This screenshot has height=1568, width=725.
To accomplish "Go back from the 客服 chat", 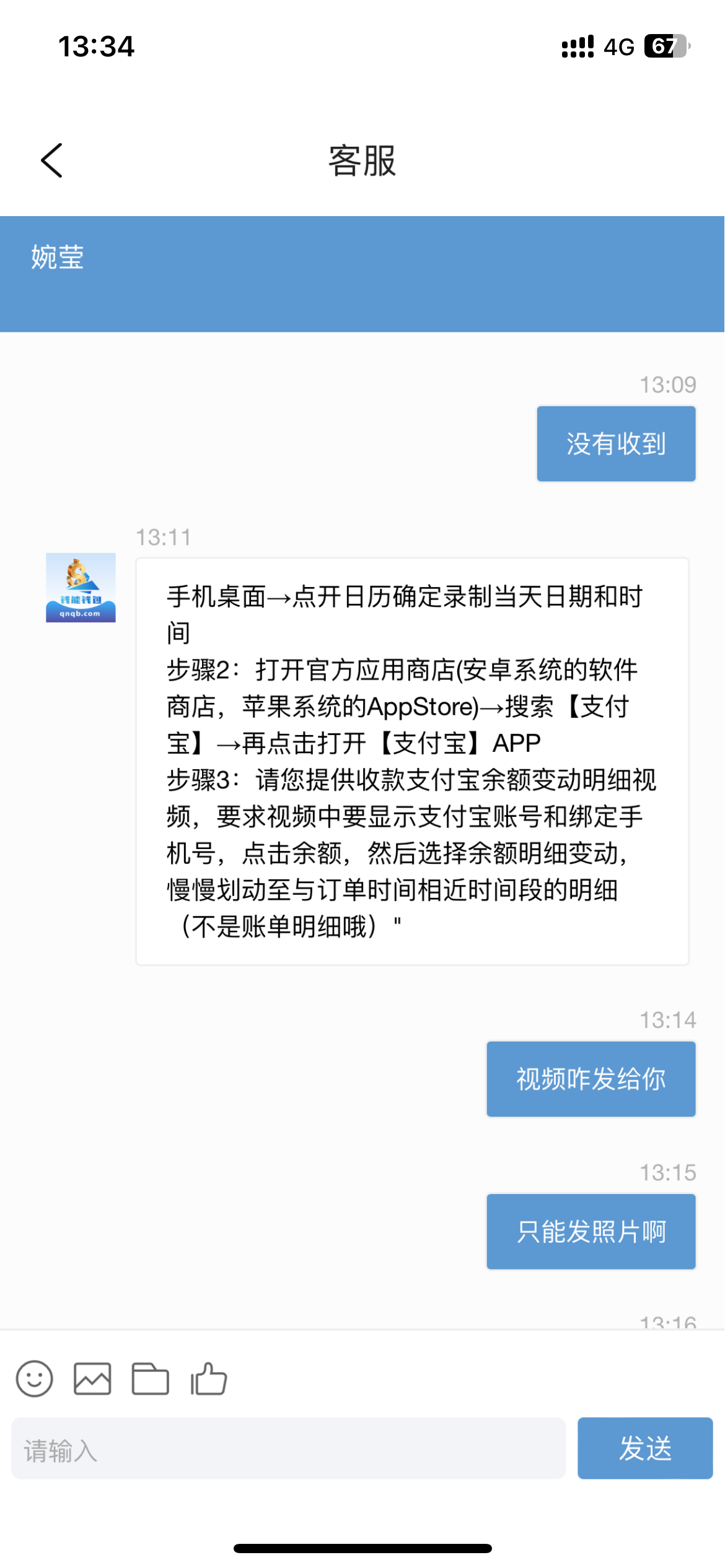I will click(52, 160).
